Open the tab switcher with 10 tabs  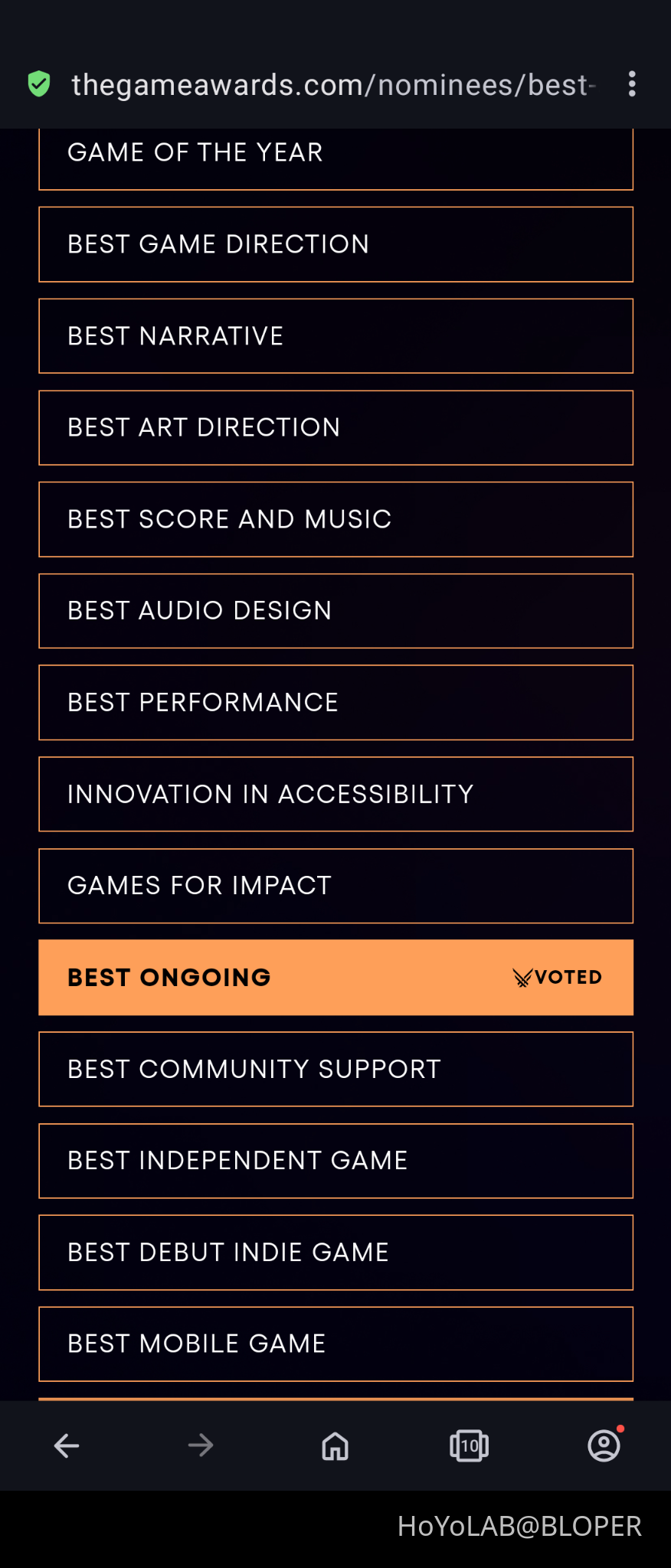pos(469,1445)
